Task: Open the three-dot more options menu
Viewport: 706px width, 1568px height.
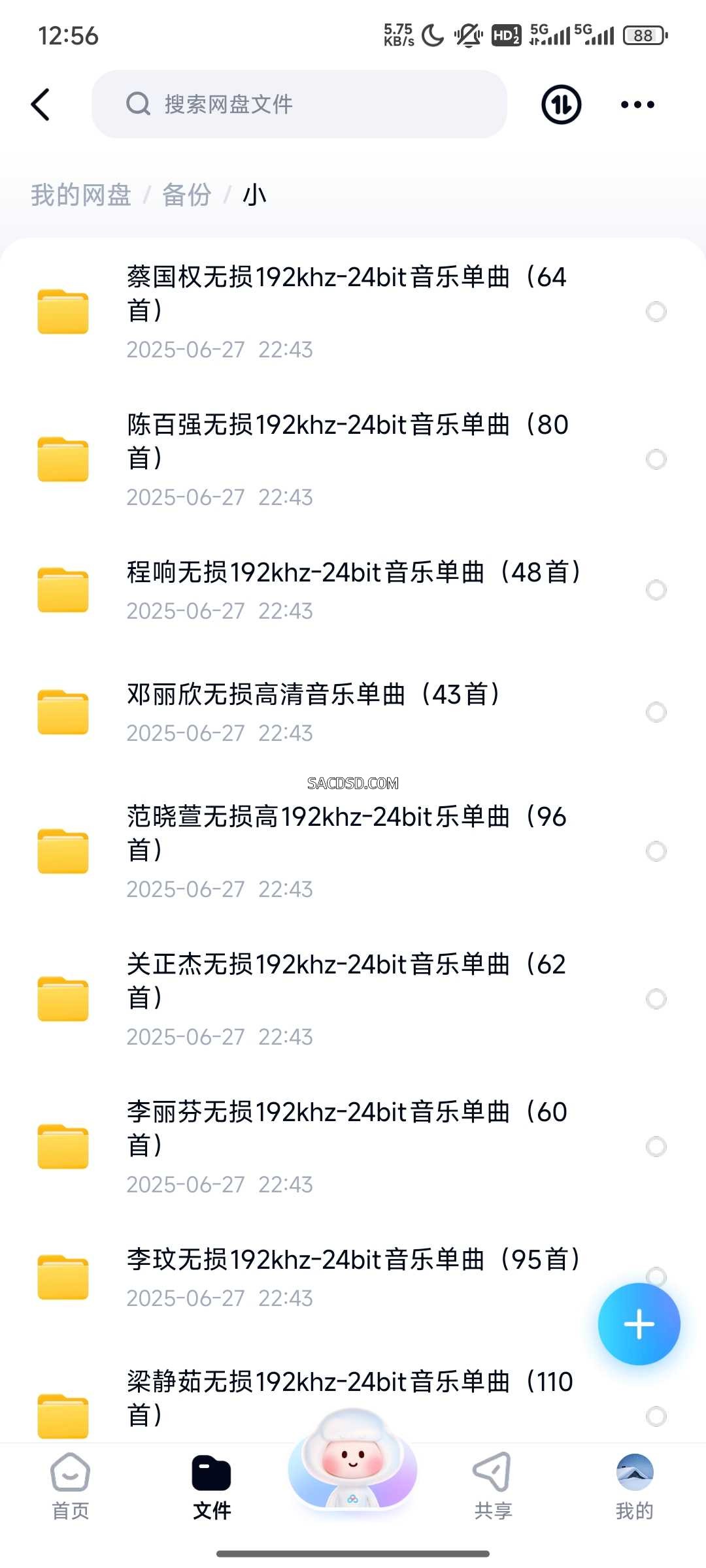Action: point(637,104)
